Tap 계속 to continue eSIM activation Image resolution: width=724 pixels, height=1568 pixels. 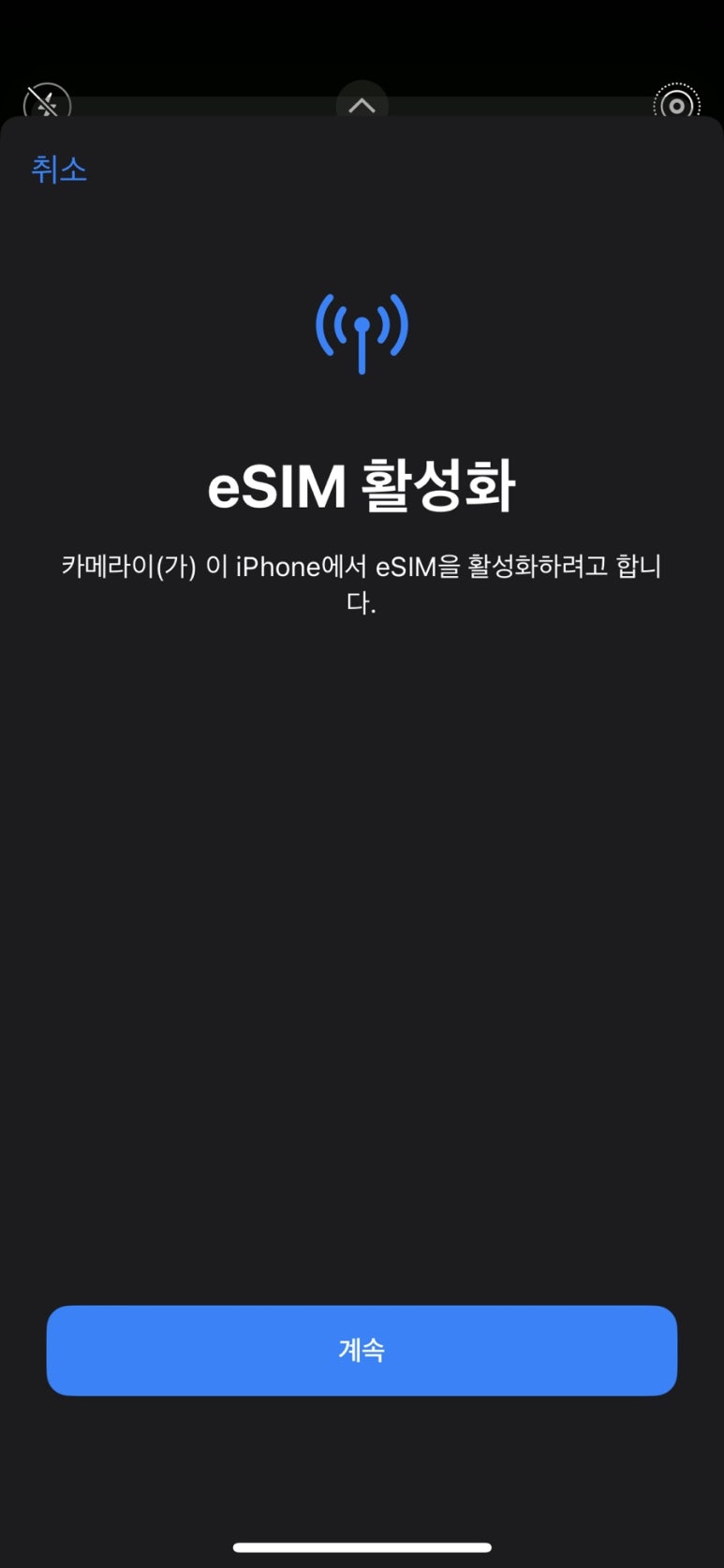click(362, 1350)
